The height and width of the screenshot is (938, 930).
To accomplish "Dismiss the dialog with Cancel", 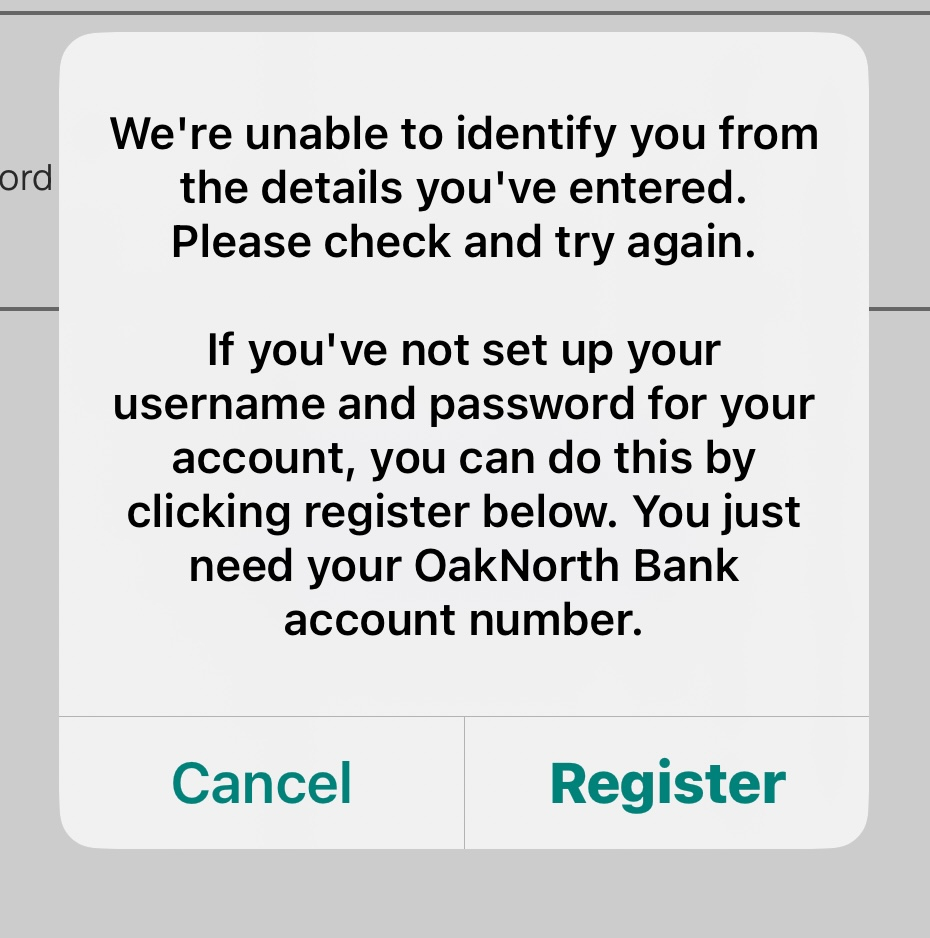I will 262,783.
